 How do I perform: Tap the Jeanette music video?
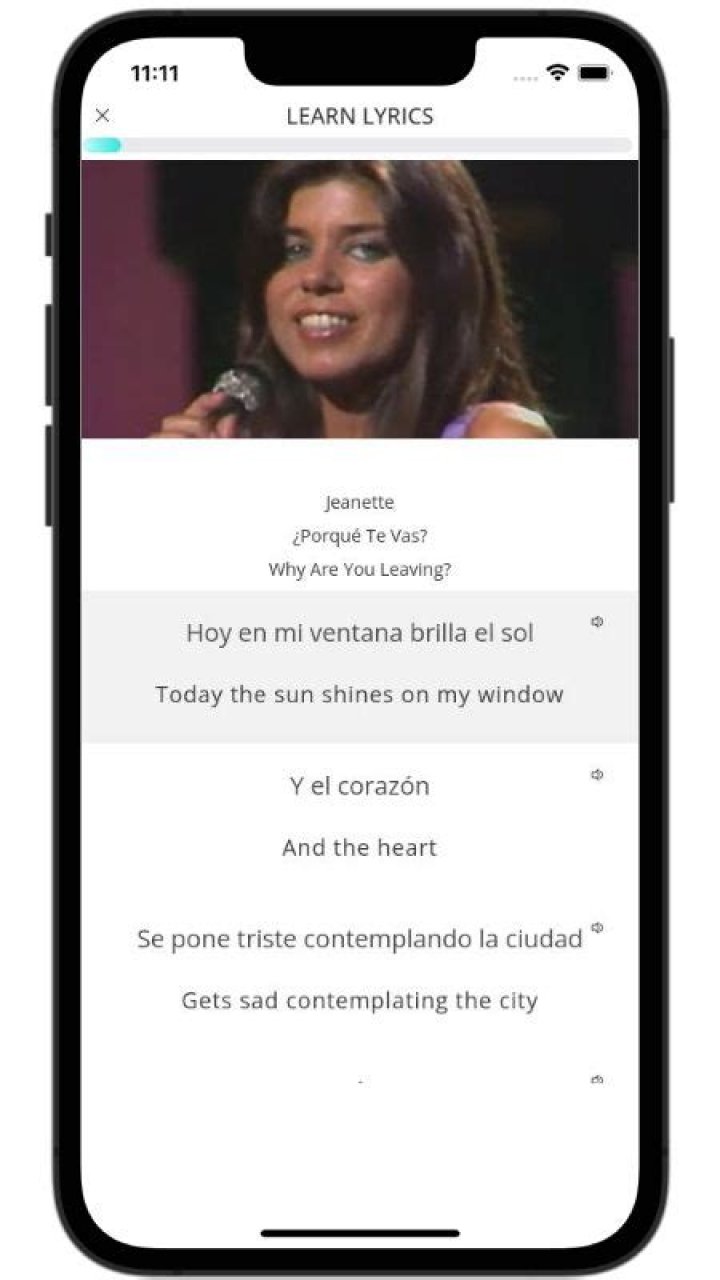tap(359, 299)
